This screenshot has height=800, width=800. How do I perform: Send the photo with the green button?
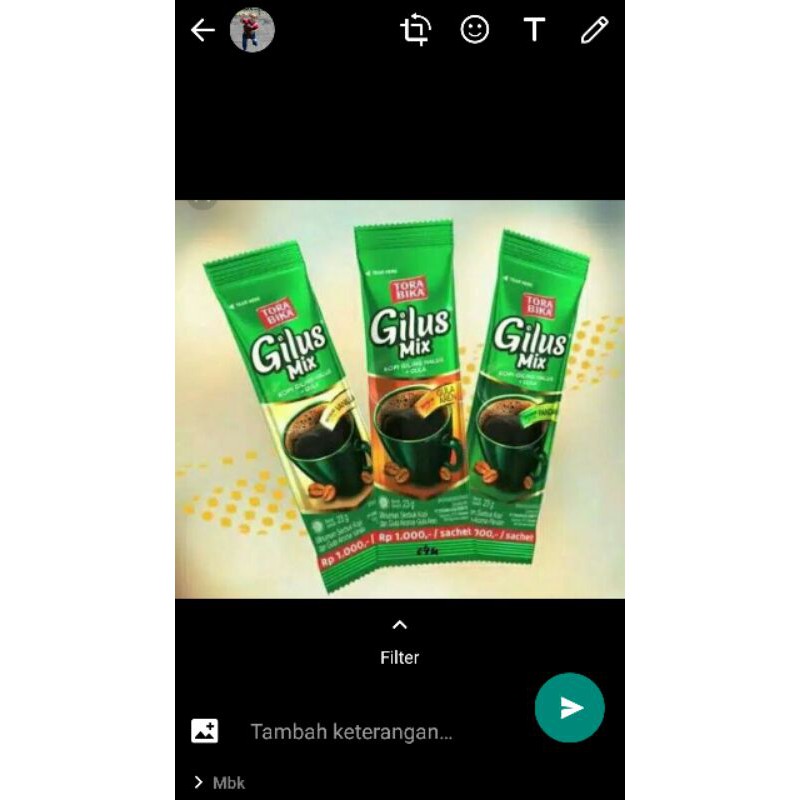[569, 708]
